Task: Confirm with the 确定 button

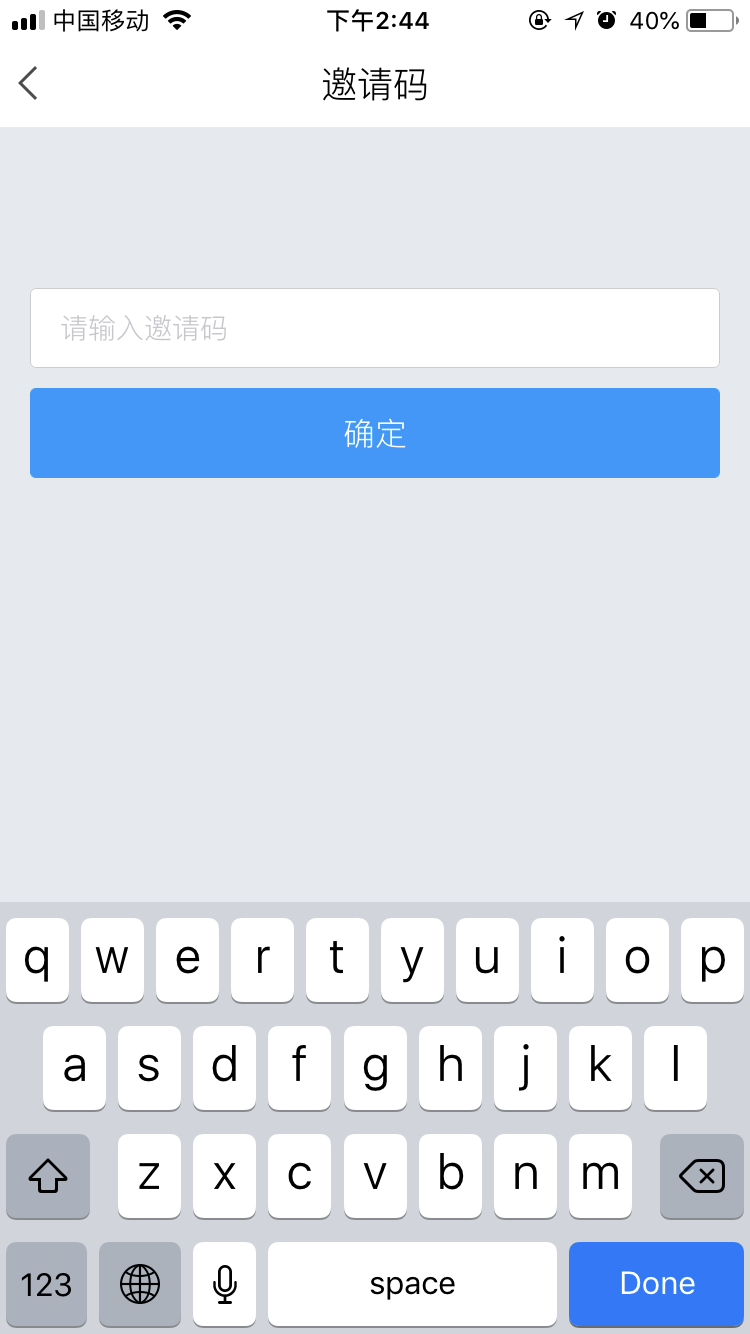Action: click(x=375, y=433)
